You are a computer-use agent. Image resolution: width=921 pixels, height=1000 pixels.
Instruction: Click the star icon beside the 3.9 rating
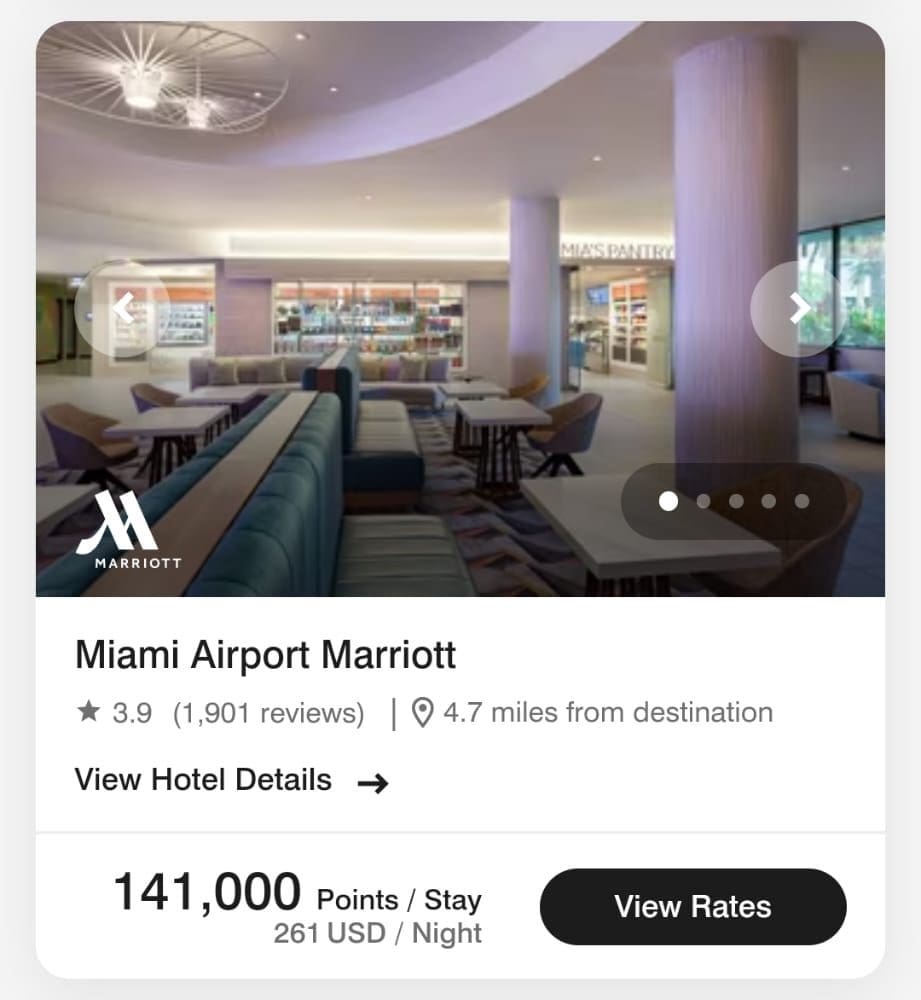[90, 712]
